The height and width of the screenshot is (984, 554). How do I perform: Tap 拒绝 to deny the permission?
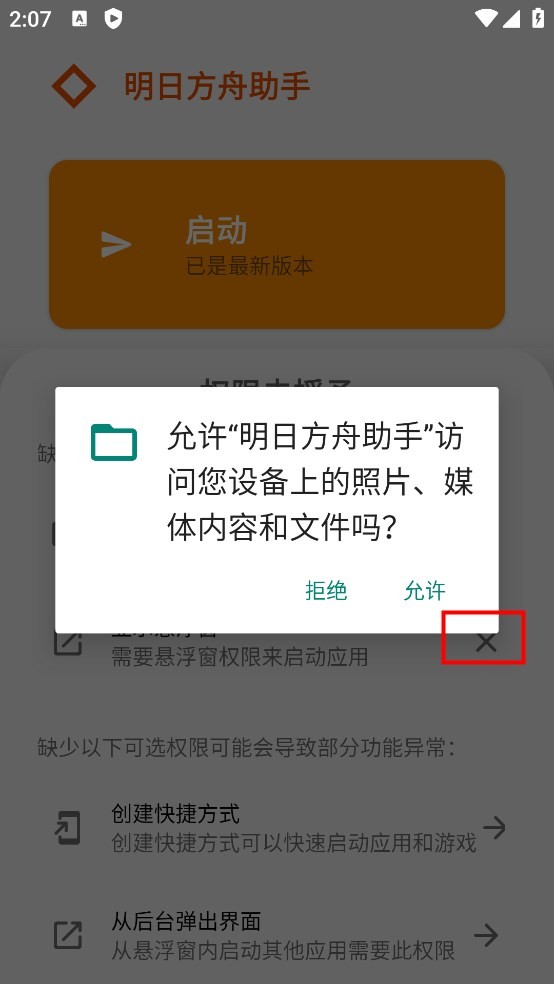[326, 591]
